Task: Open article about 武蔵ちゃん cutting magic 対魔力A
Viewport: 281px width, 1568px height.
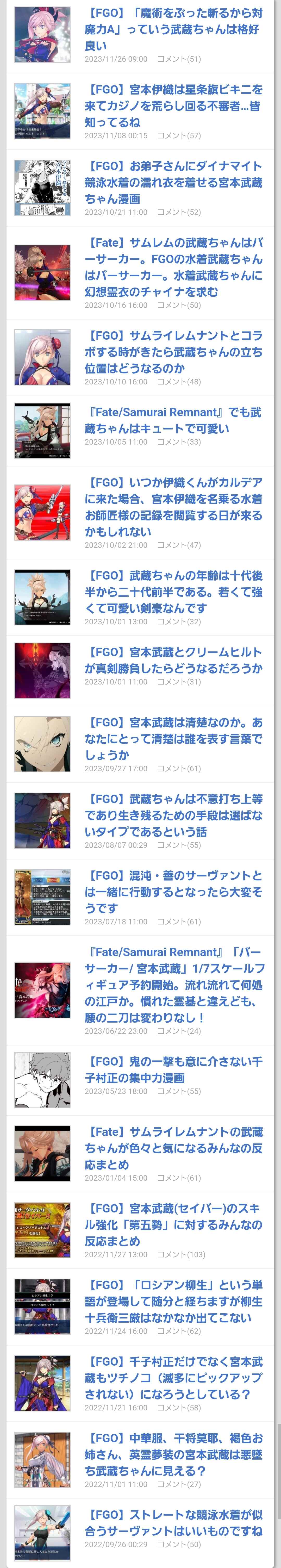Action: [x=173, y=29]
